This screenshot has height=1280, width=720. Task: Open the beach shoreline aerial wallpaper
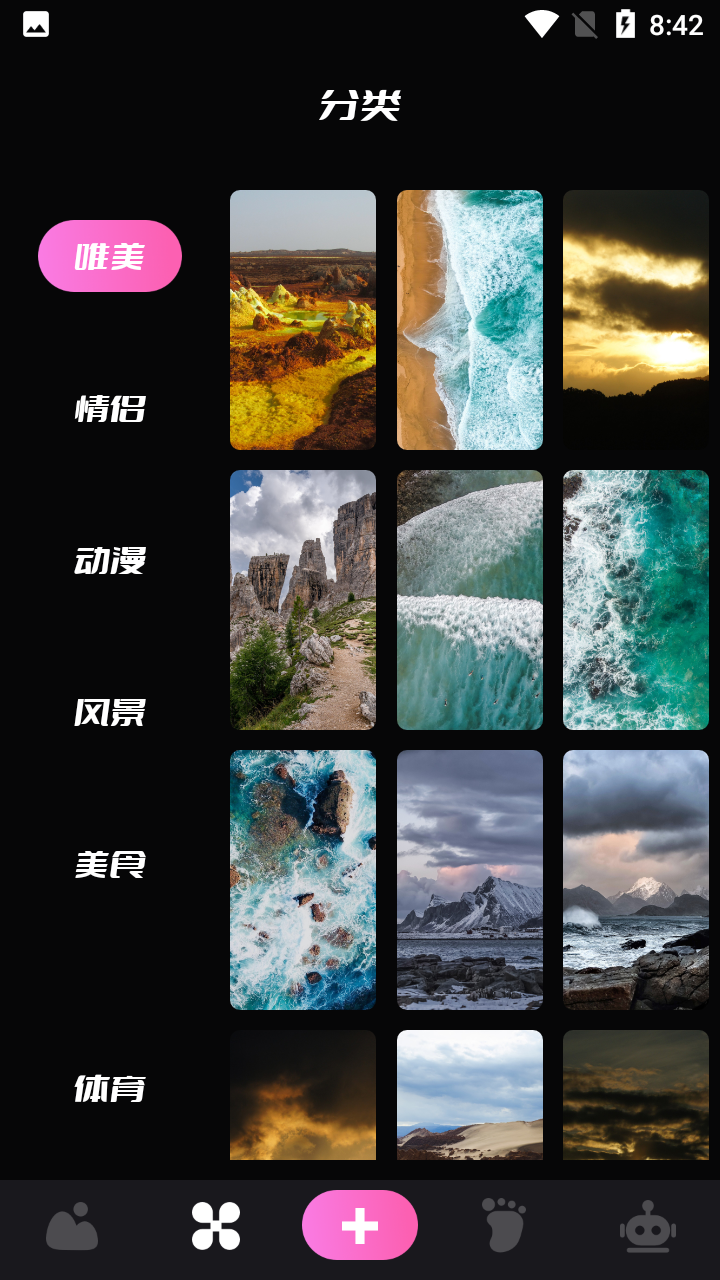[x=470, y=320]
